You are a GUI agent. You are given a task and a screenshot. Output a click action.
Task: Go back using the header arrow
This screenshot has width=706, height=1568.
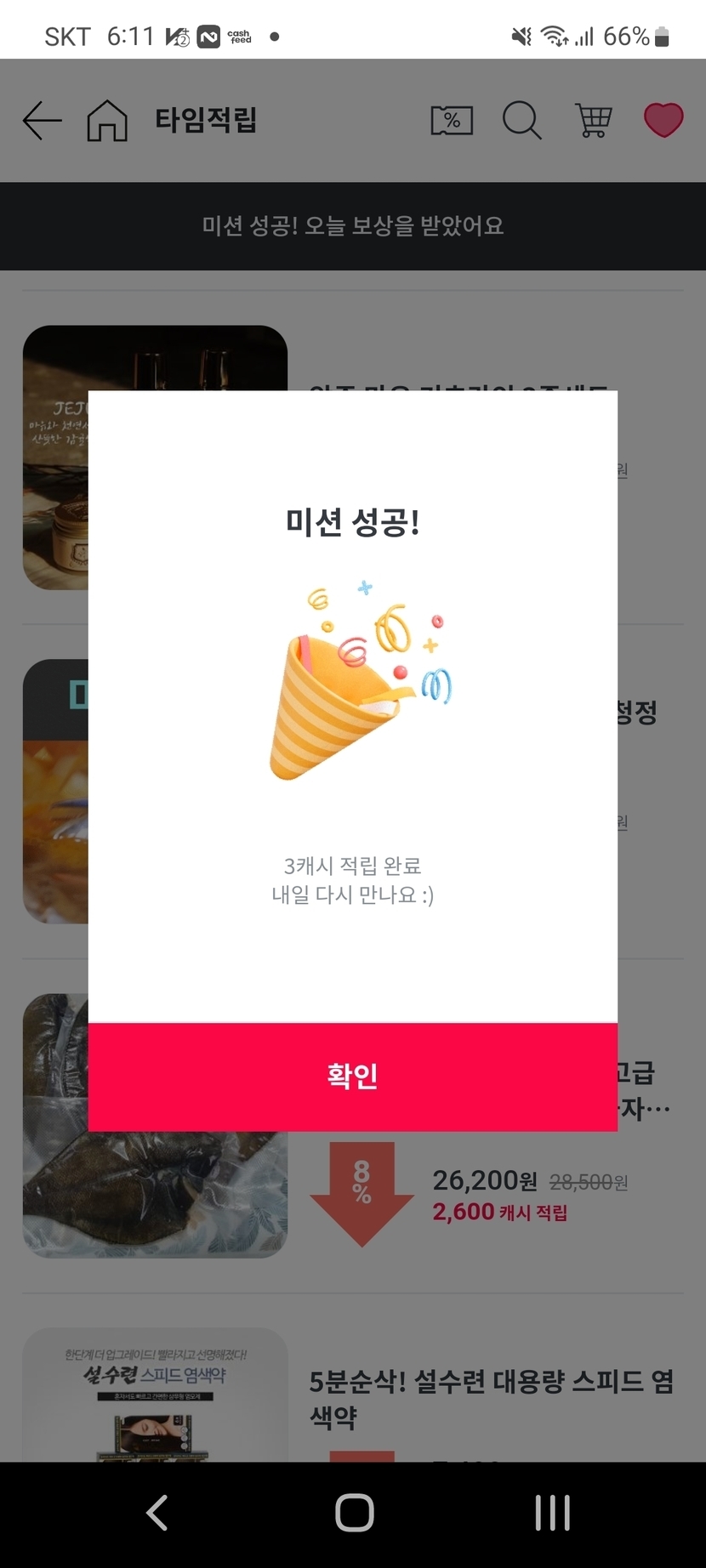(42, 121)
